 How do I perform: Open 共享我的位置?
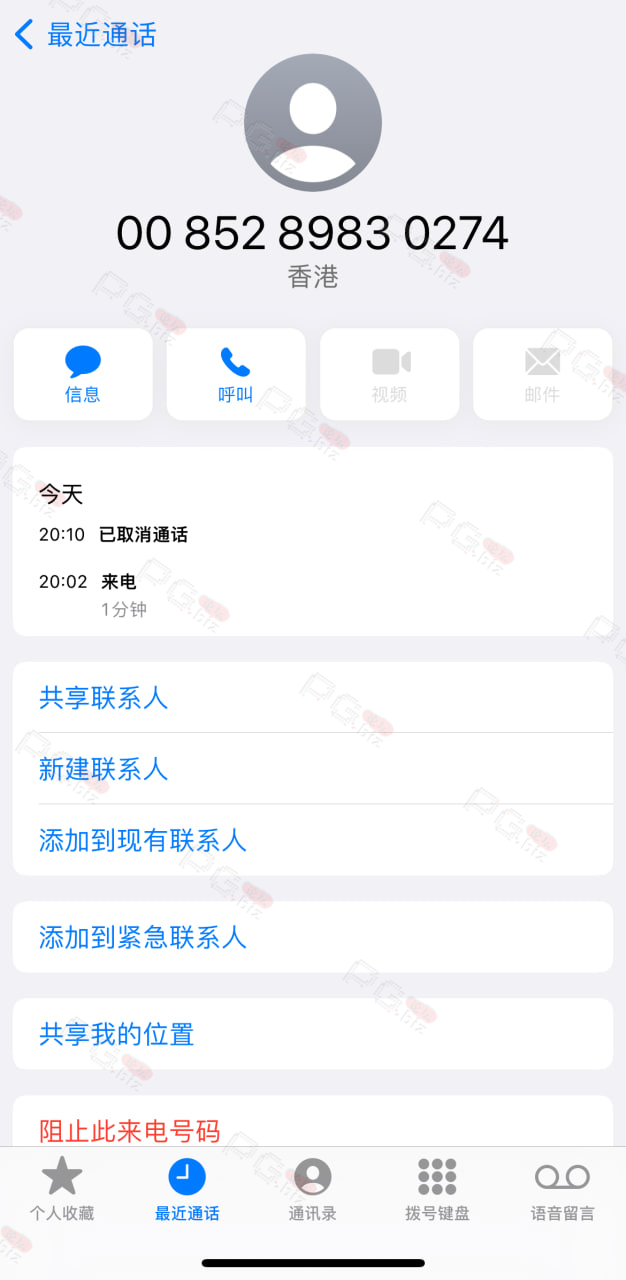313,1034
